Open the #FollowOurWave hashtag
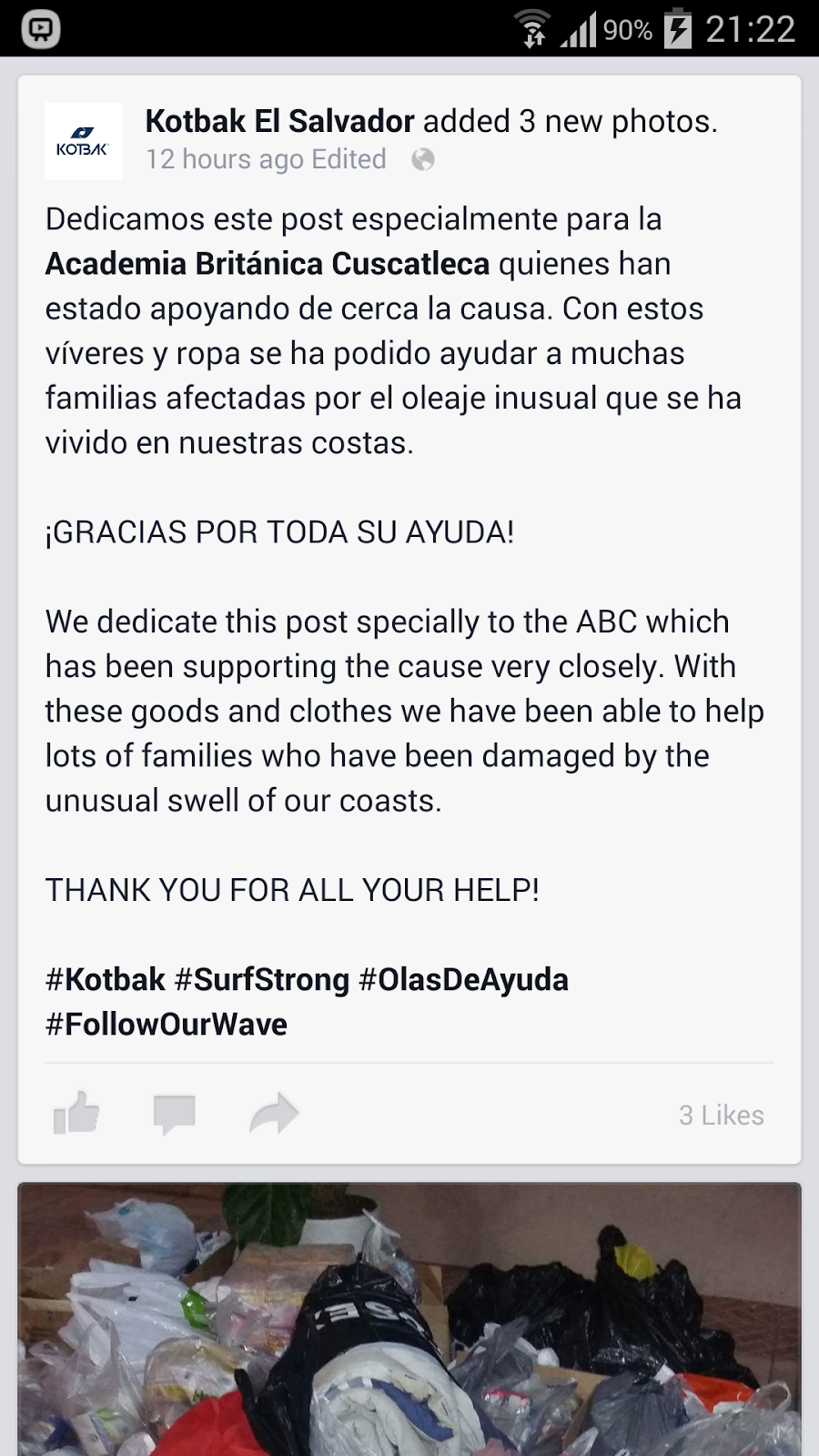The image size is (819, 1456). 167,1025
